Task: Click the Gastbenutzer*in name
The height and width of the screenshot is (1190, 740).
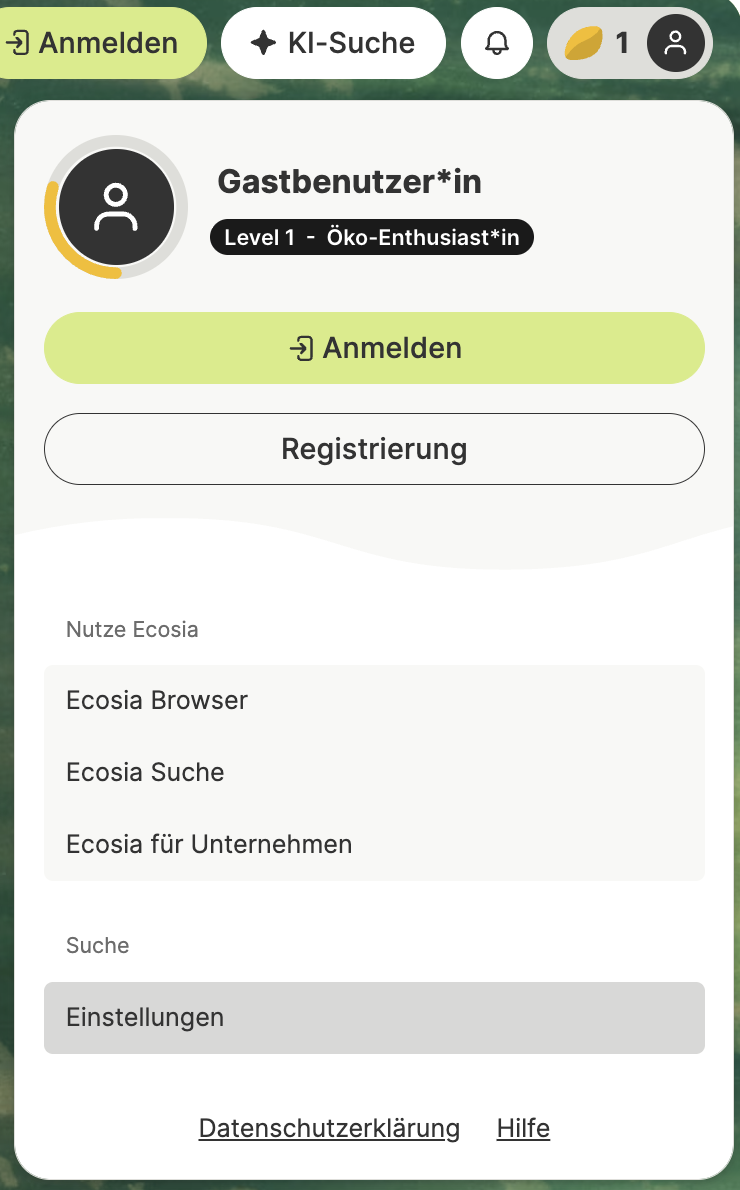Action: (x=350, y=182)
